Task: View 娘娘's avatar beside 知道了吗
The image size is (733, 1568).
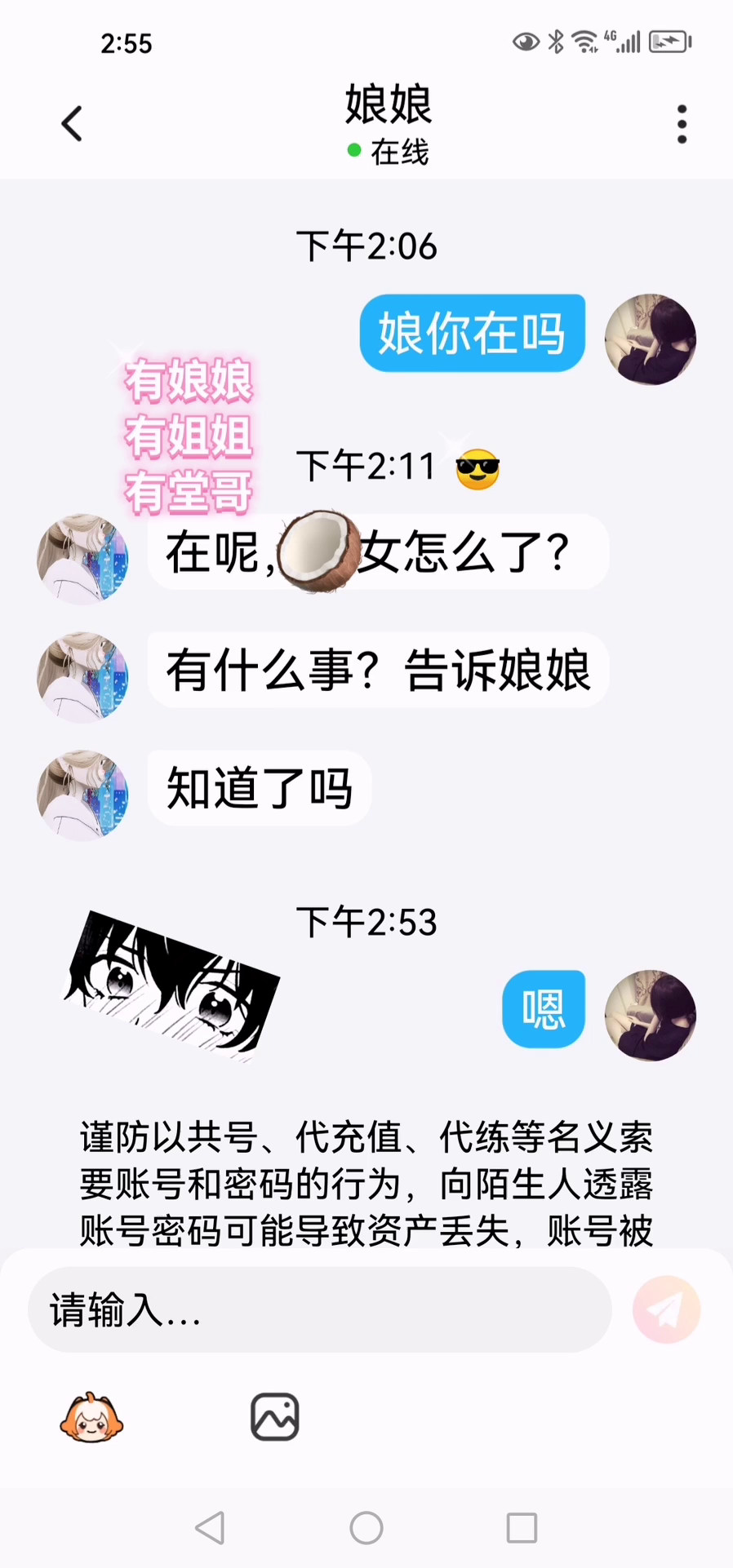Action: tap(82, 795)
